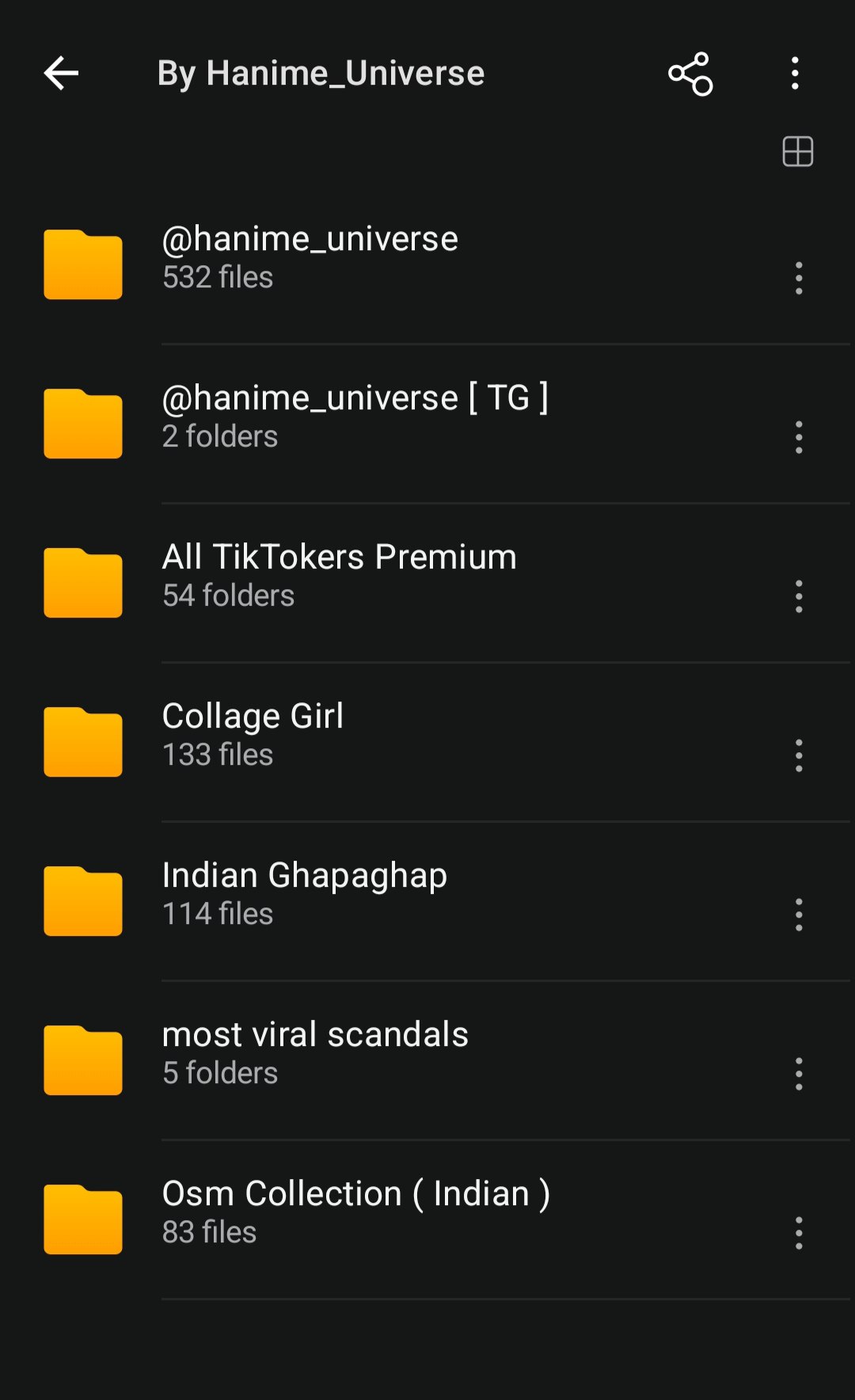Open the @hanime_universe folder with 532 files
855x1400 pixels.
pos(310,257)
